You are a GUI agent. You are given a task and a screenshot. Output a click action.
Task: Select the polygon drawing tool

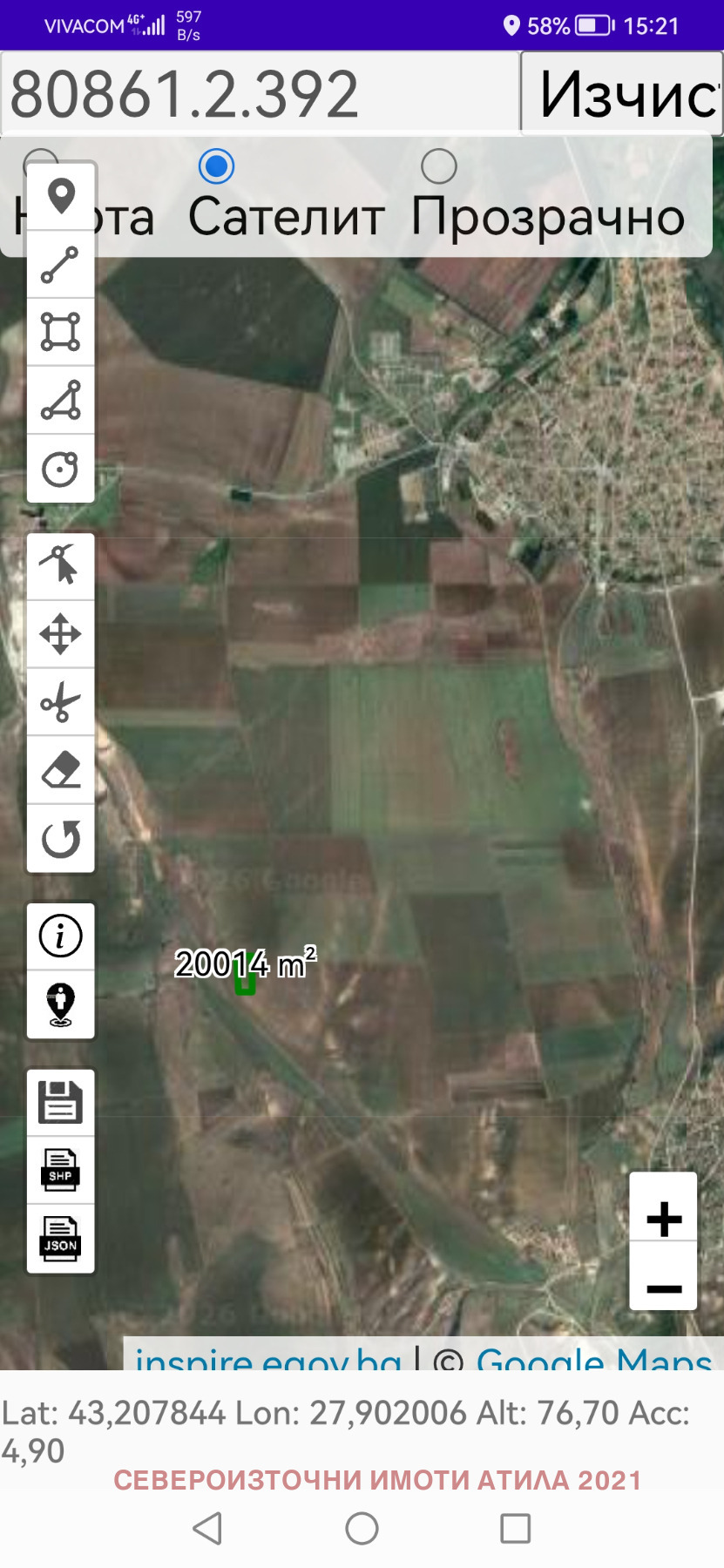[x=60, y=331]
